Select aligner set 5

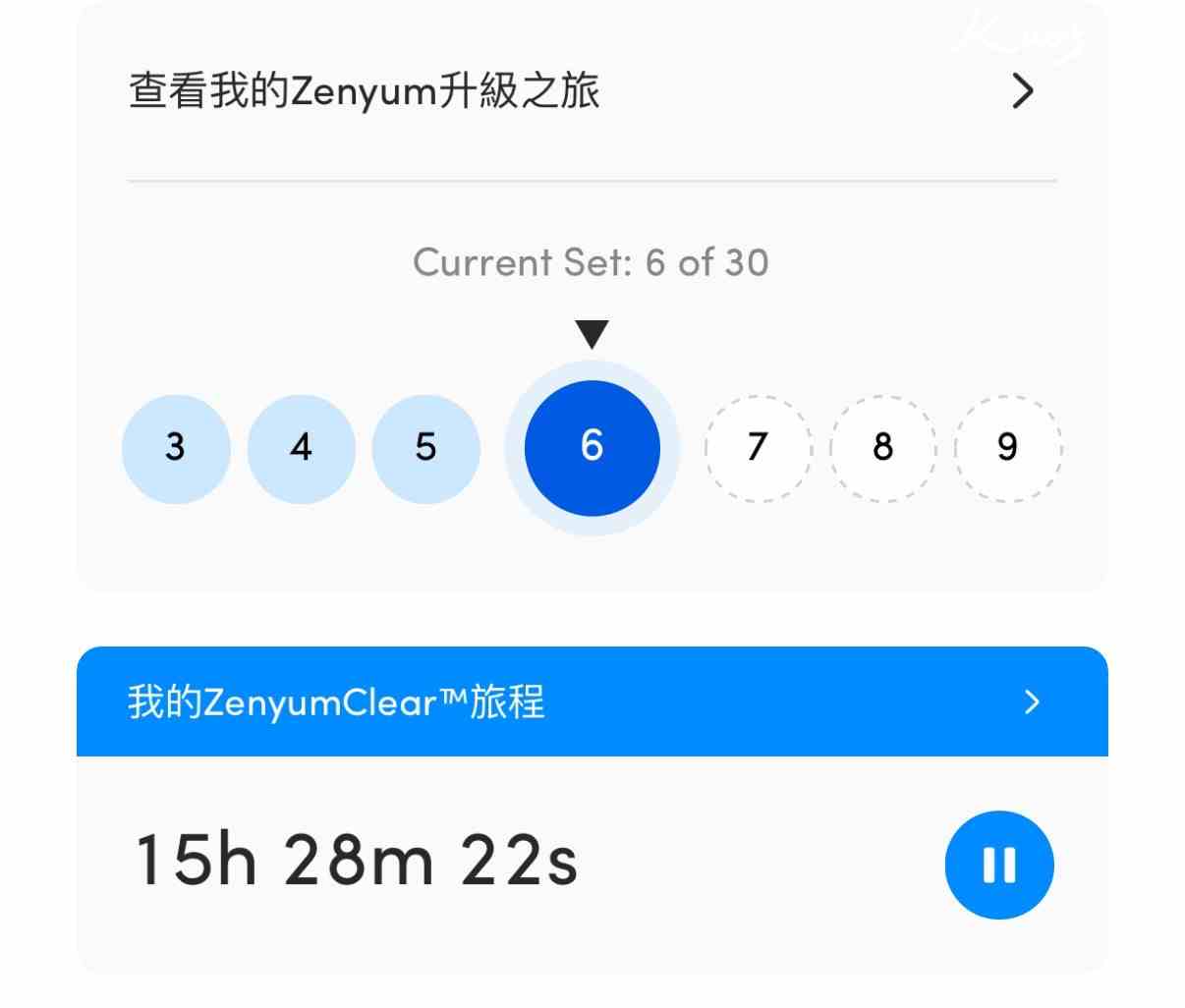pos(425,448)
